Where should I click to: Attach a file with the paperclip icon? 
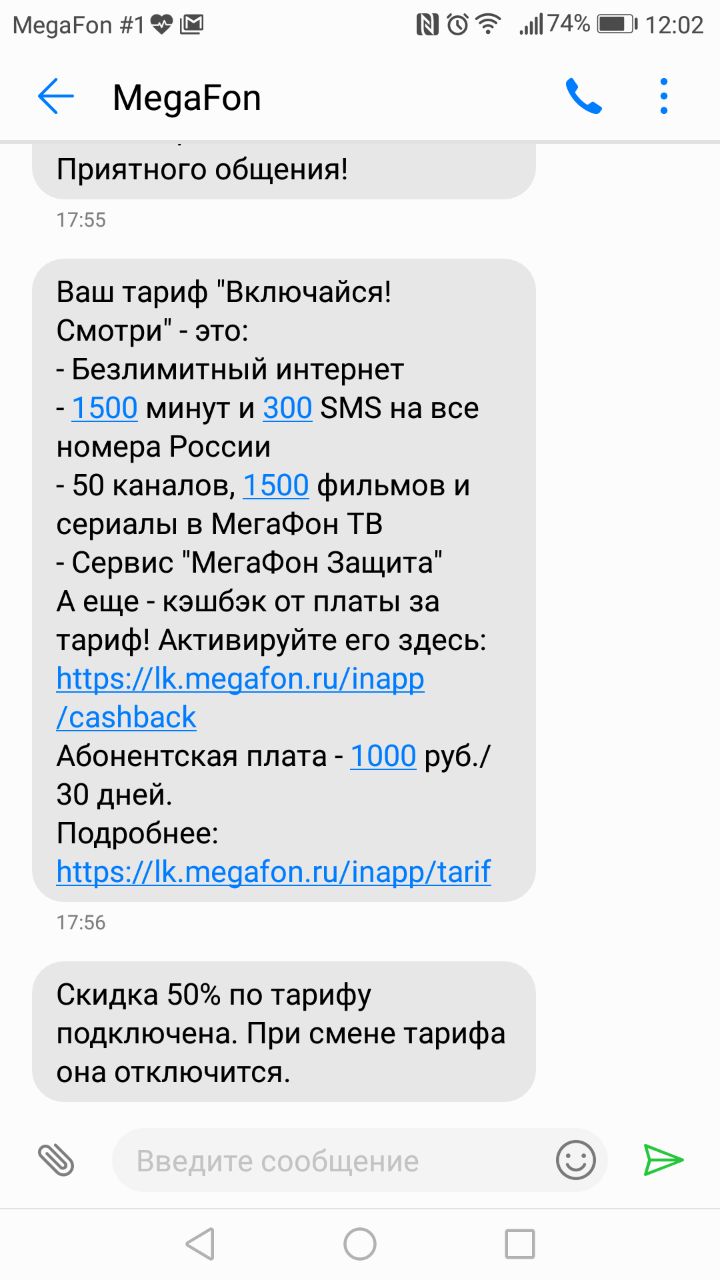[x=56, y=1160]
